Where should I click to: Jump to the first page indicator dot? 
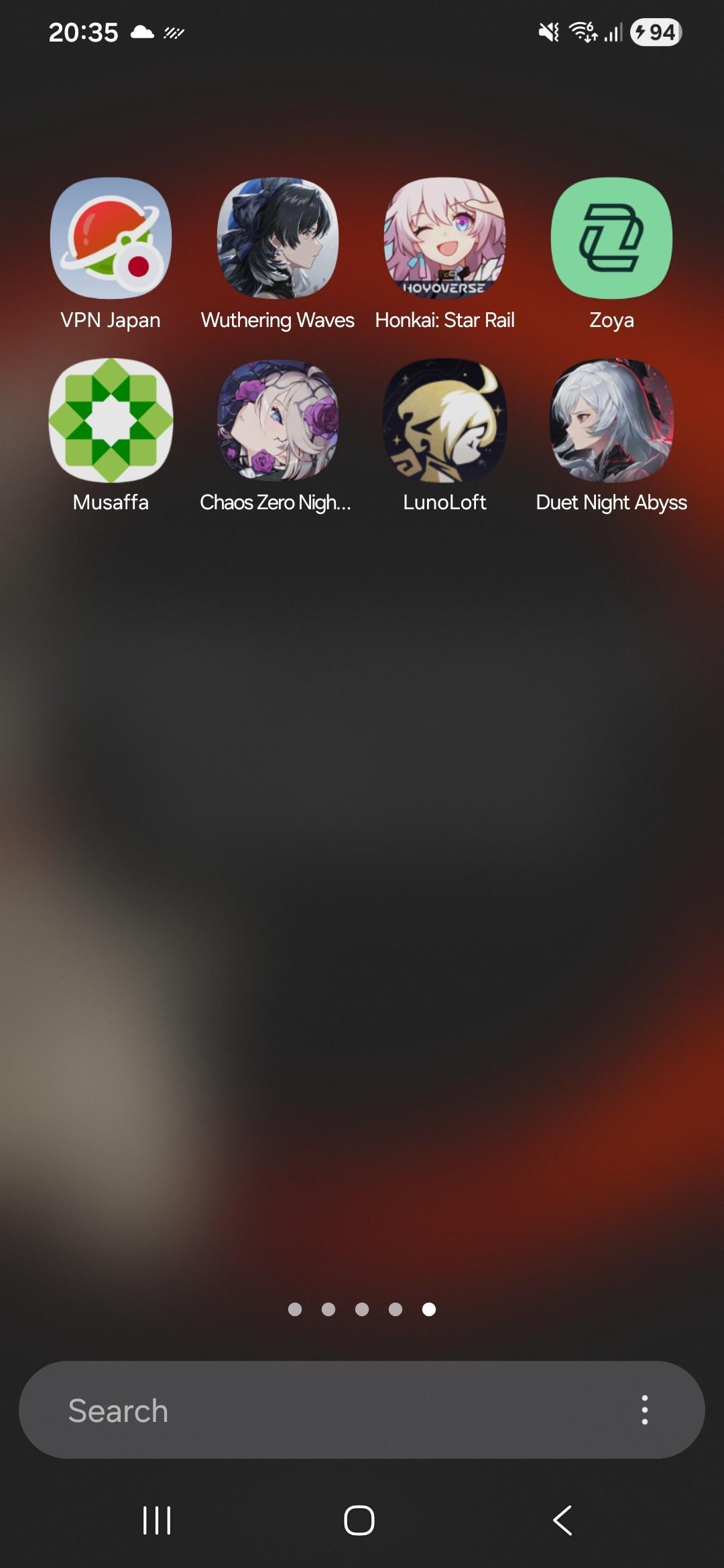pyautogui.click(x=294, y=1309)
